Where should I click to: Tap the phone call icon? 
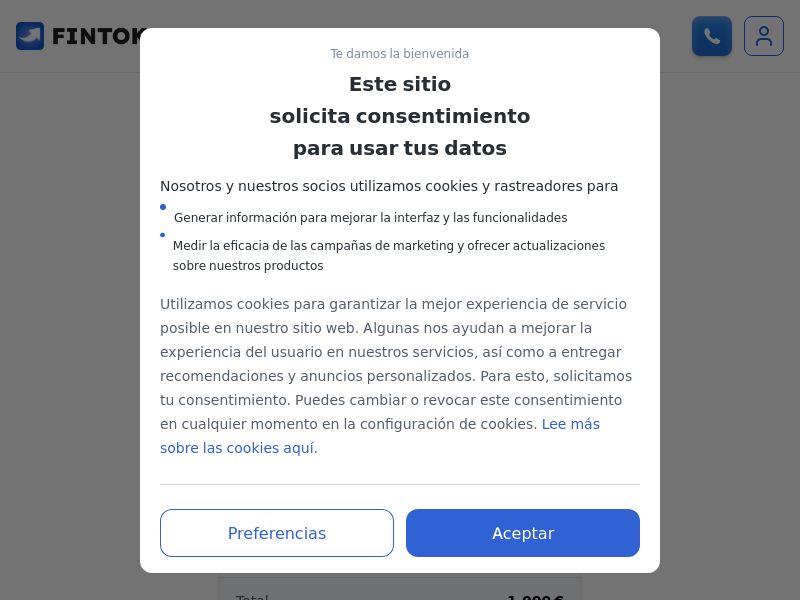click(712, 36)
